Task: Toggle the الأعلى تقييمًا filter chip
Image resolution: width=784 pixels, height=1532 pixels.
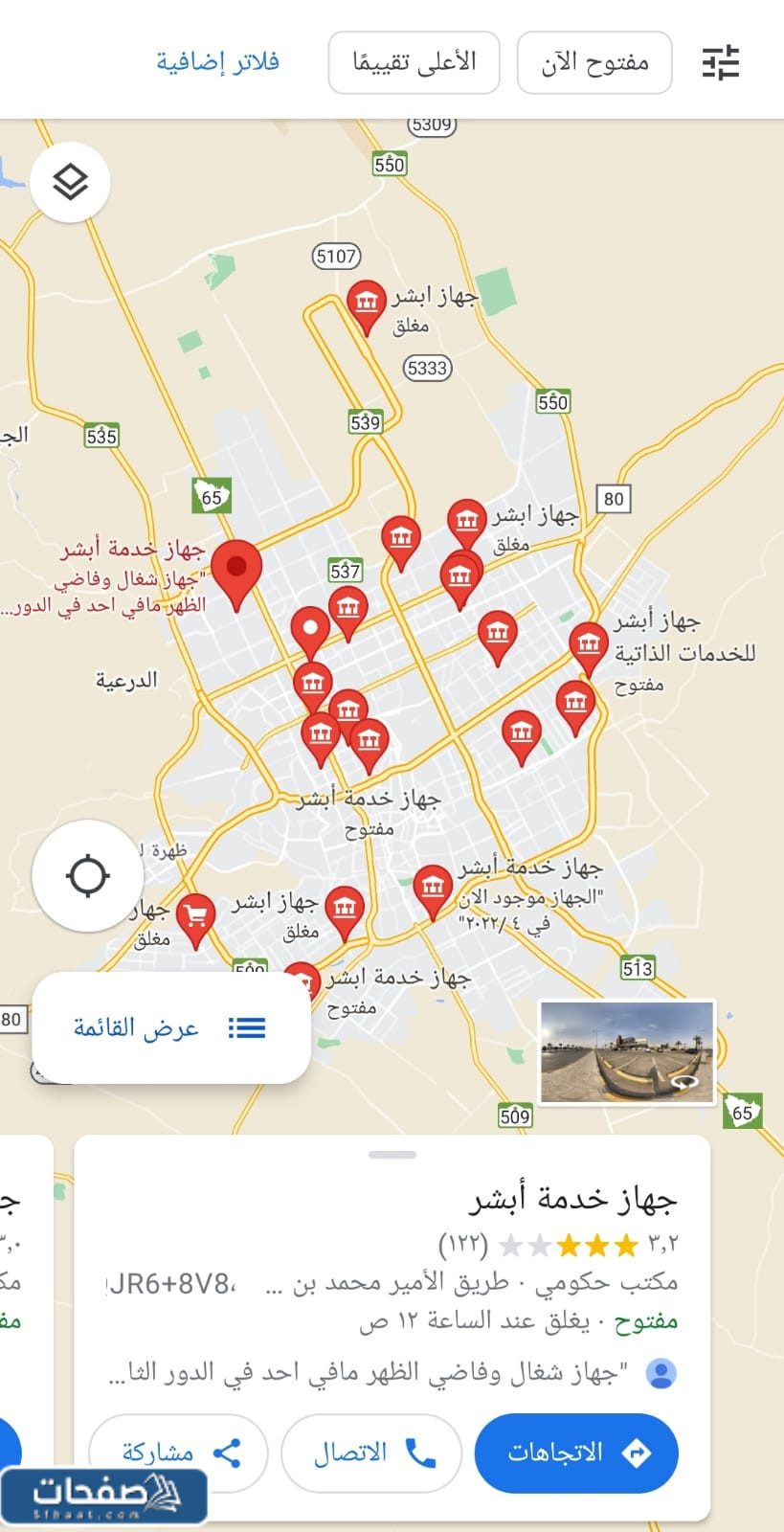Action: tap(414, 61)
